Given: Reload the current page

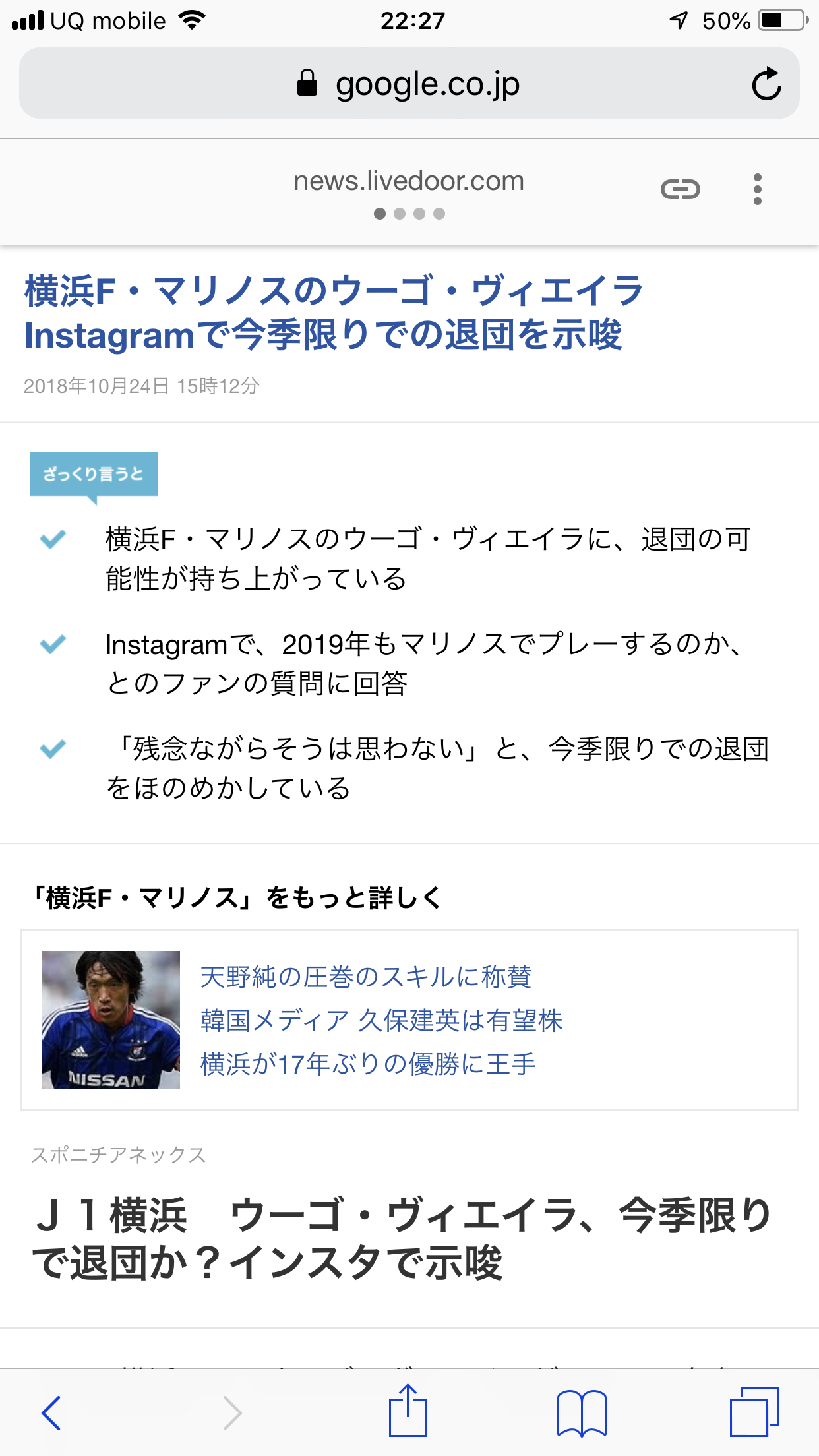Looking at the screenshot, I should tap(766, 84).
